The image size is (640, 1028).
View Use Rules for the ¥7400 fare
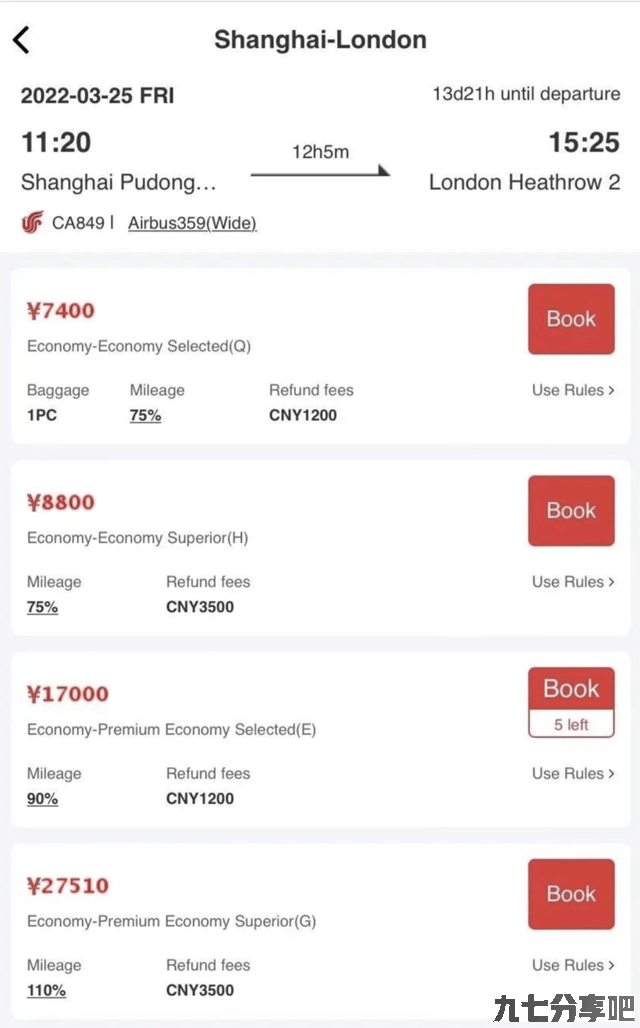pyautogui.click(x=573, y=390)
